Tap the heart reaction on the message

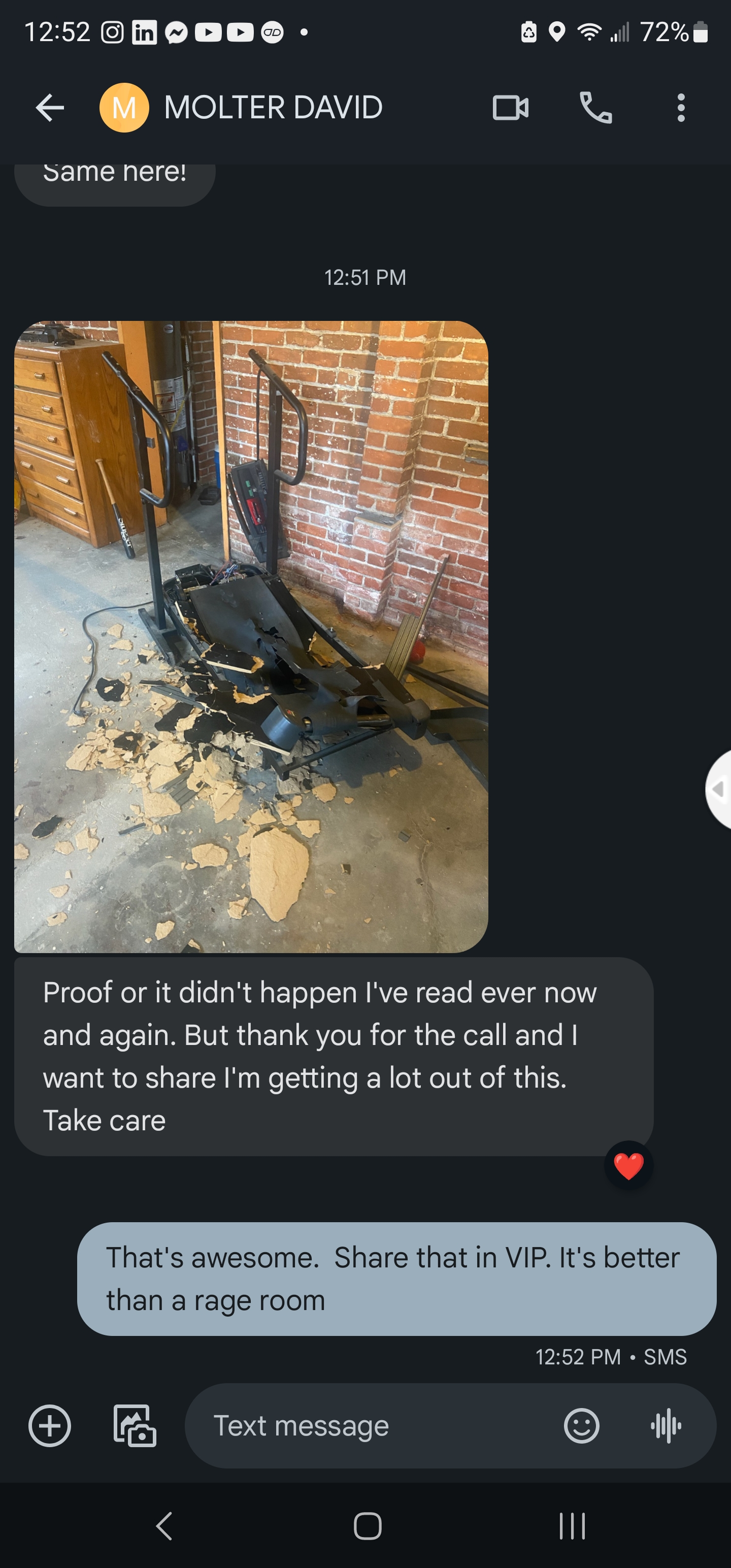(x=628, y=1166)
